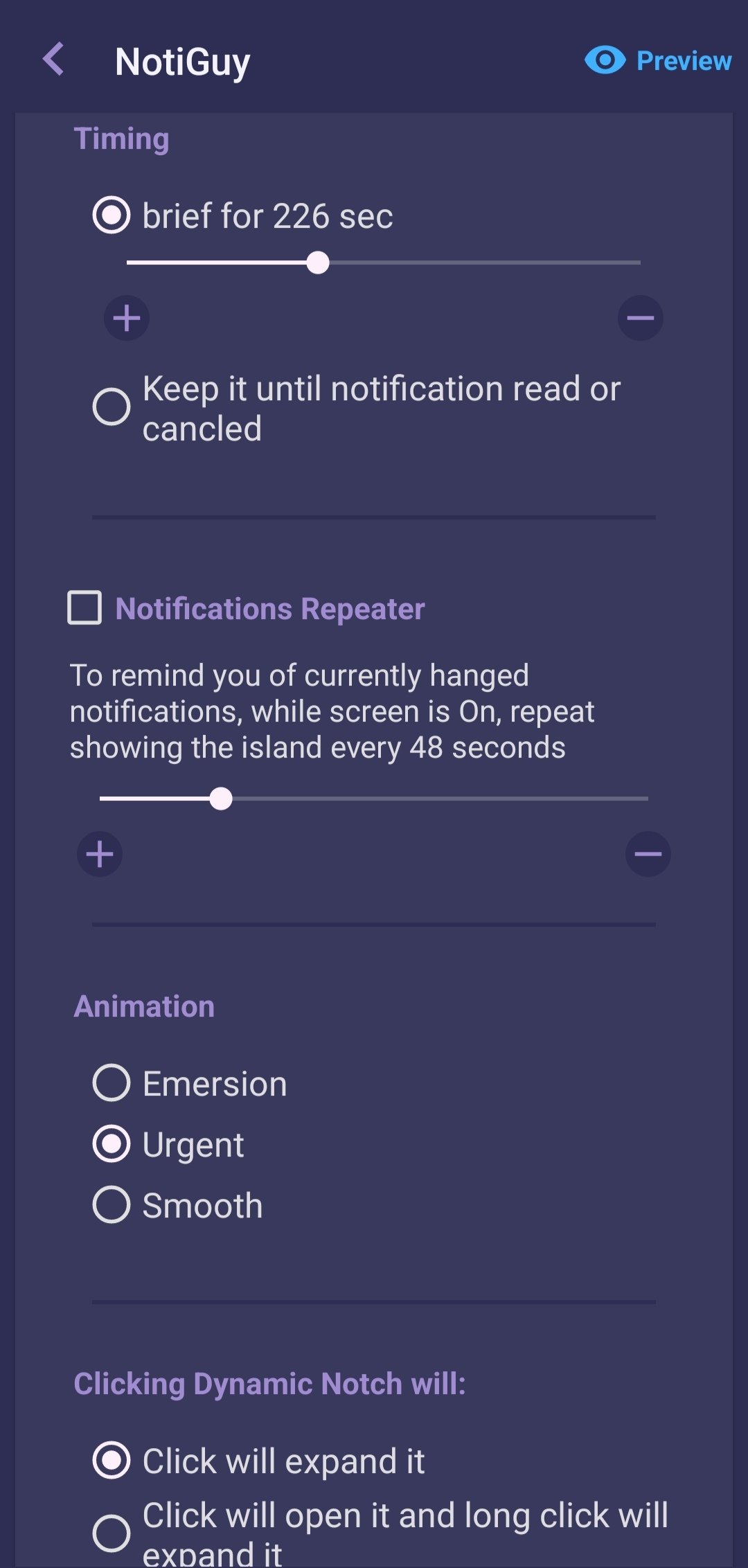748x1568 pixels.
Task: Select Emersion animation
Action: point(190,1083)
